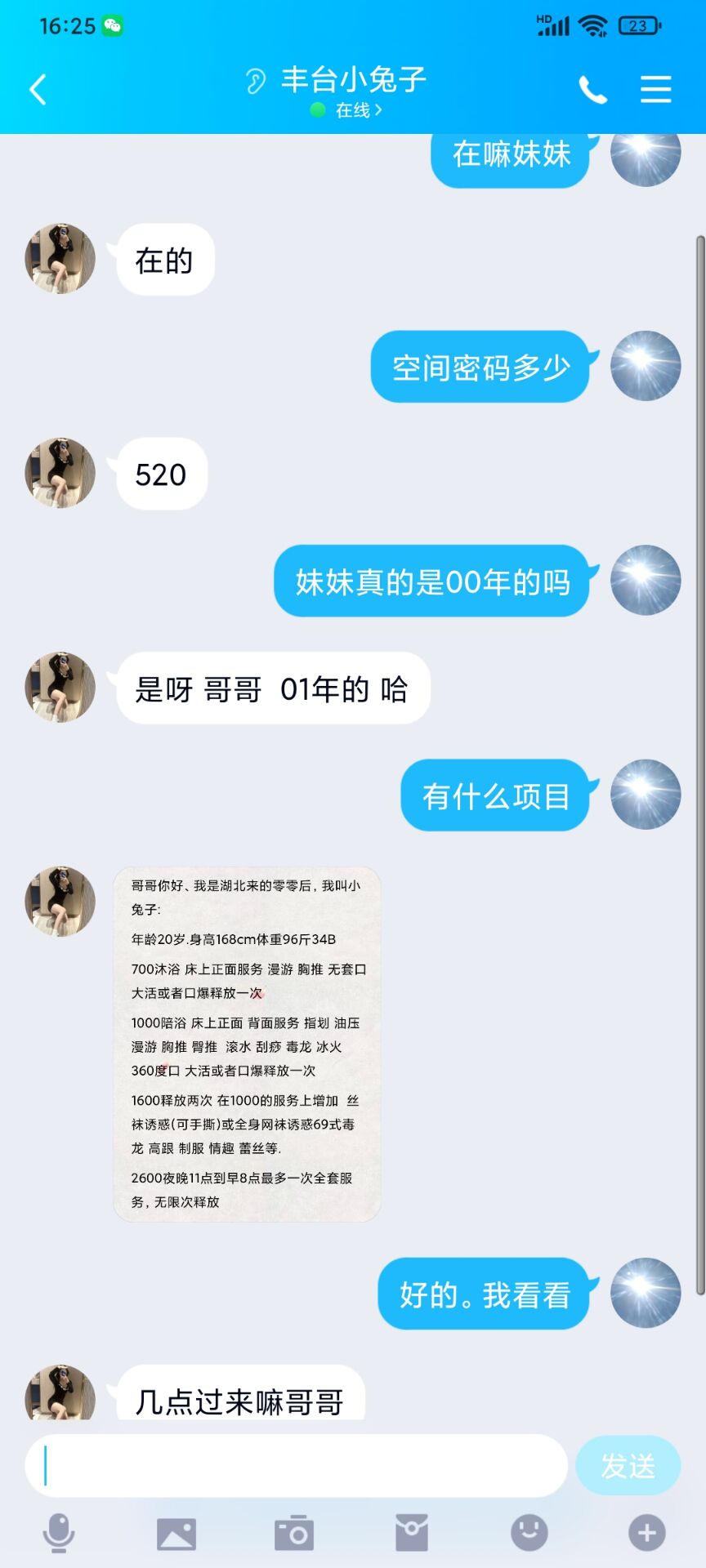Start a voice call with 丰台小兔子

[x=592, y=89]
